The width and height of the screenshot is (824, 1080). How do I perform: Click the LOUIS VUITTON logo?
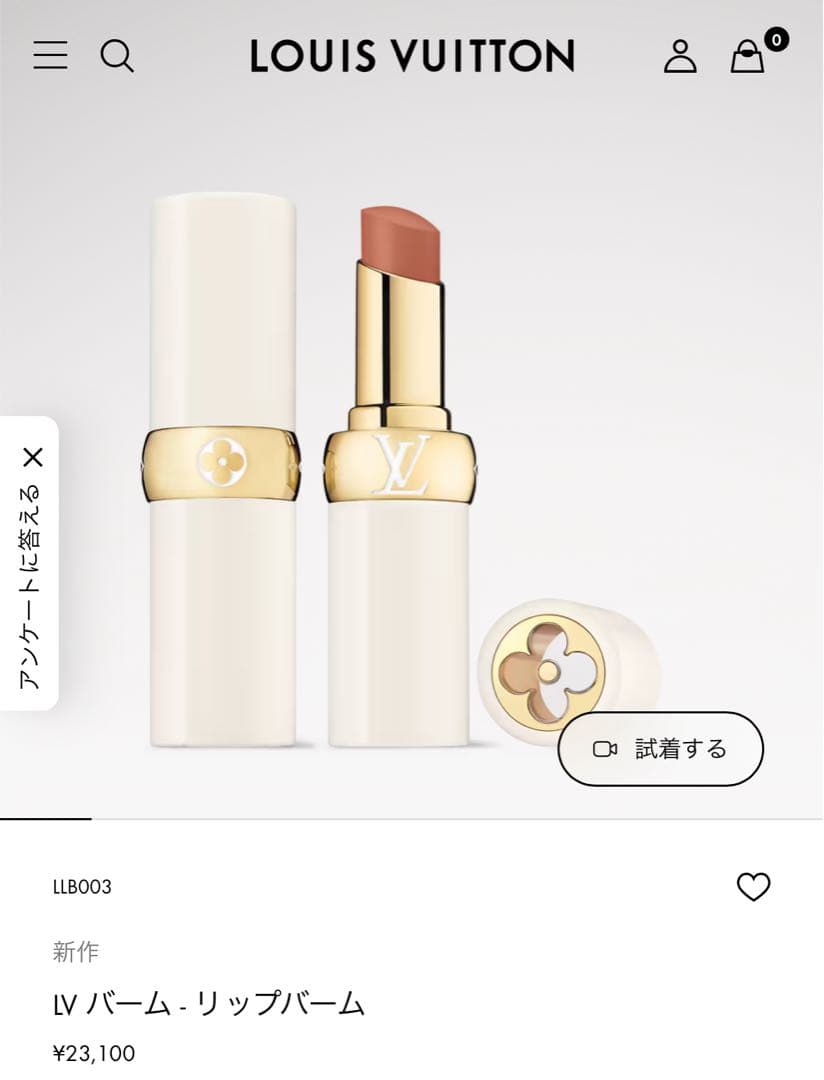412,57
